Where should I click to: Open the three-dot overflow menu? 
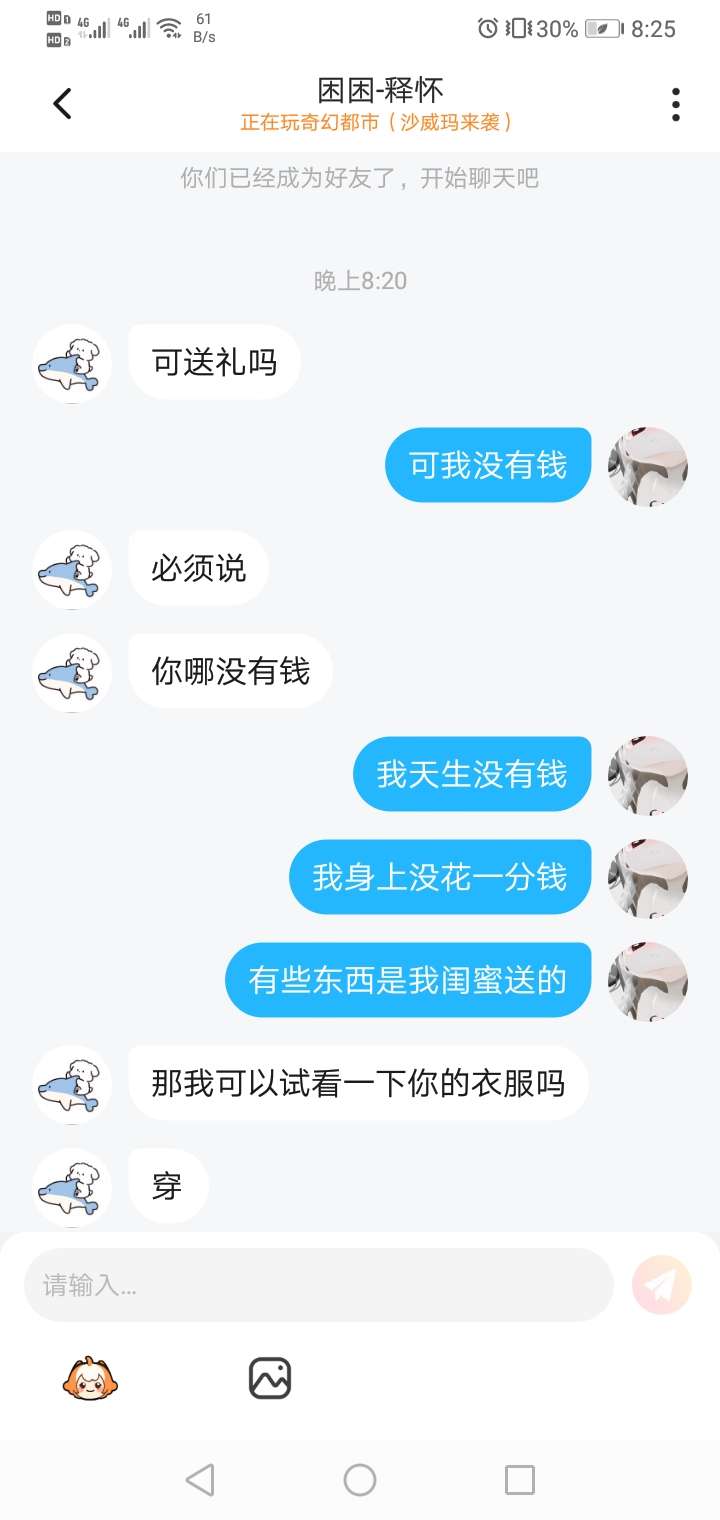(x=676, y=104)
